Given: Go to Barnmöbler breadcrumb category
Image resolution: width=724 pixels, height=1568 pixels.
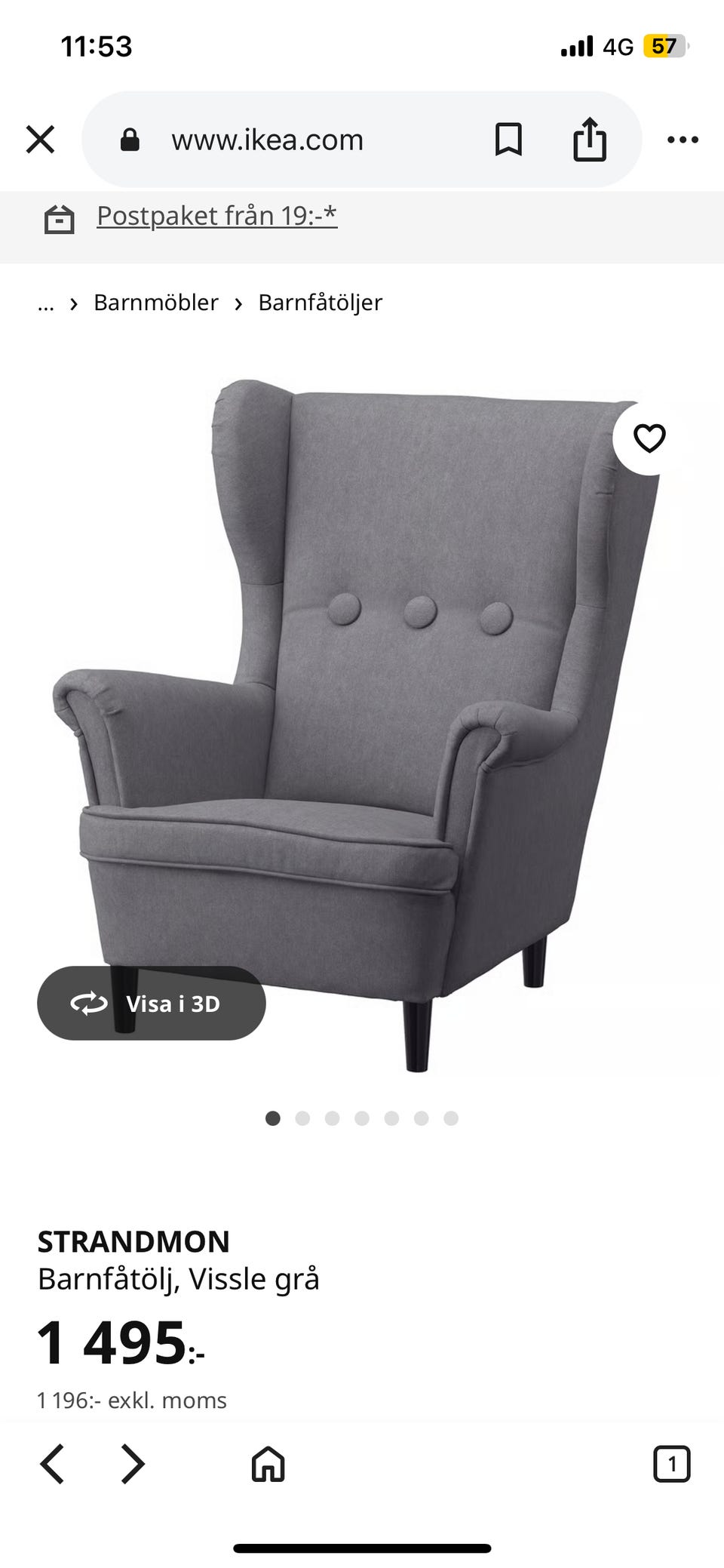Looking at the screenshot, I should (x=156, y=303).
